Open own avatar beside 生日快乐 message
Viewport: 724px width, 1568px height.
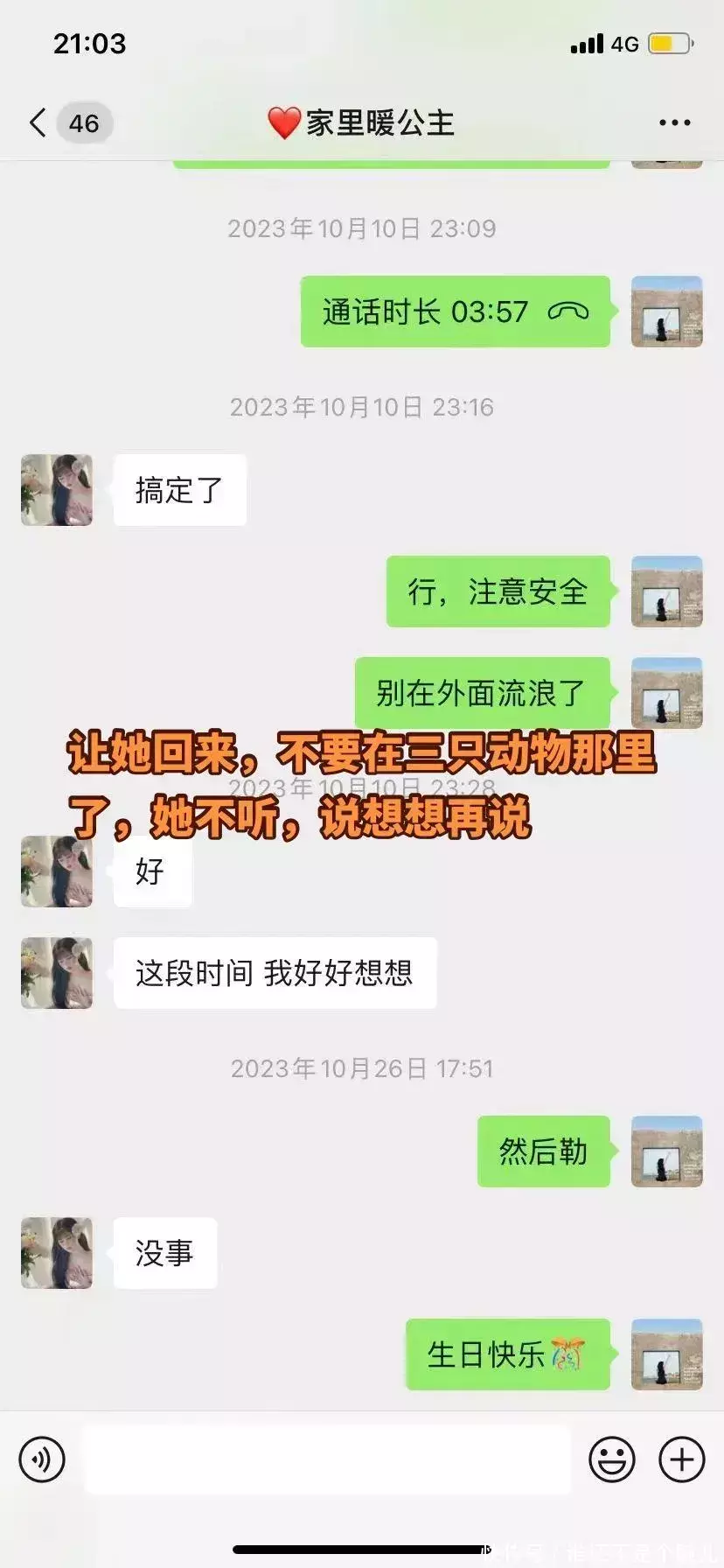pyautogui.click(x=666, y=1354)
